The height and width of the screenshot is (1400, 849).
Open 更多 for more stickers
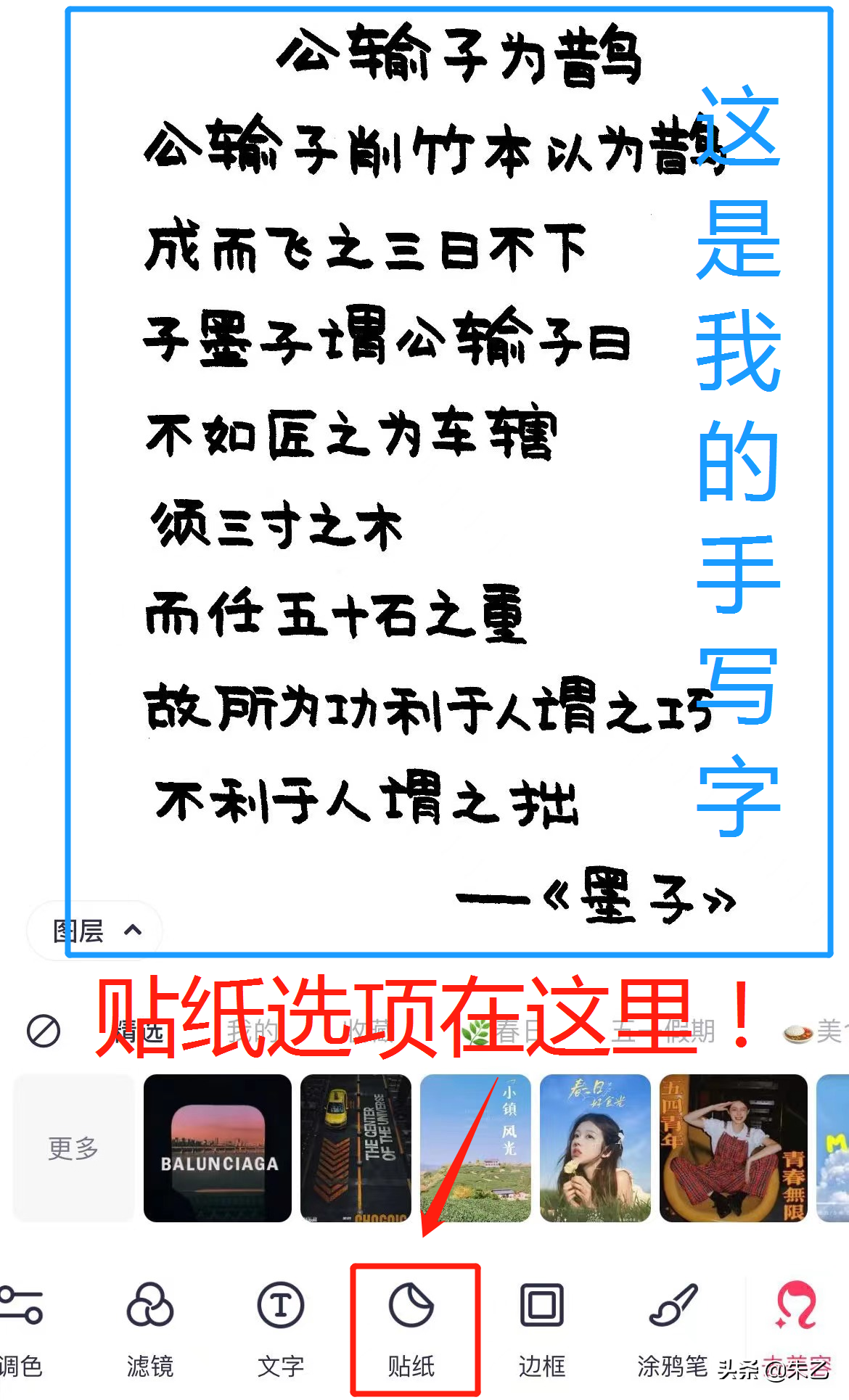click(73, 1148)
